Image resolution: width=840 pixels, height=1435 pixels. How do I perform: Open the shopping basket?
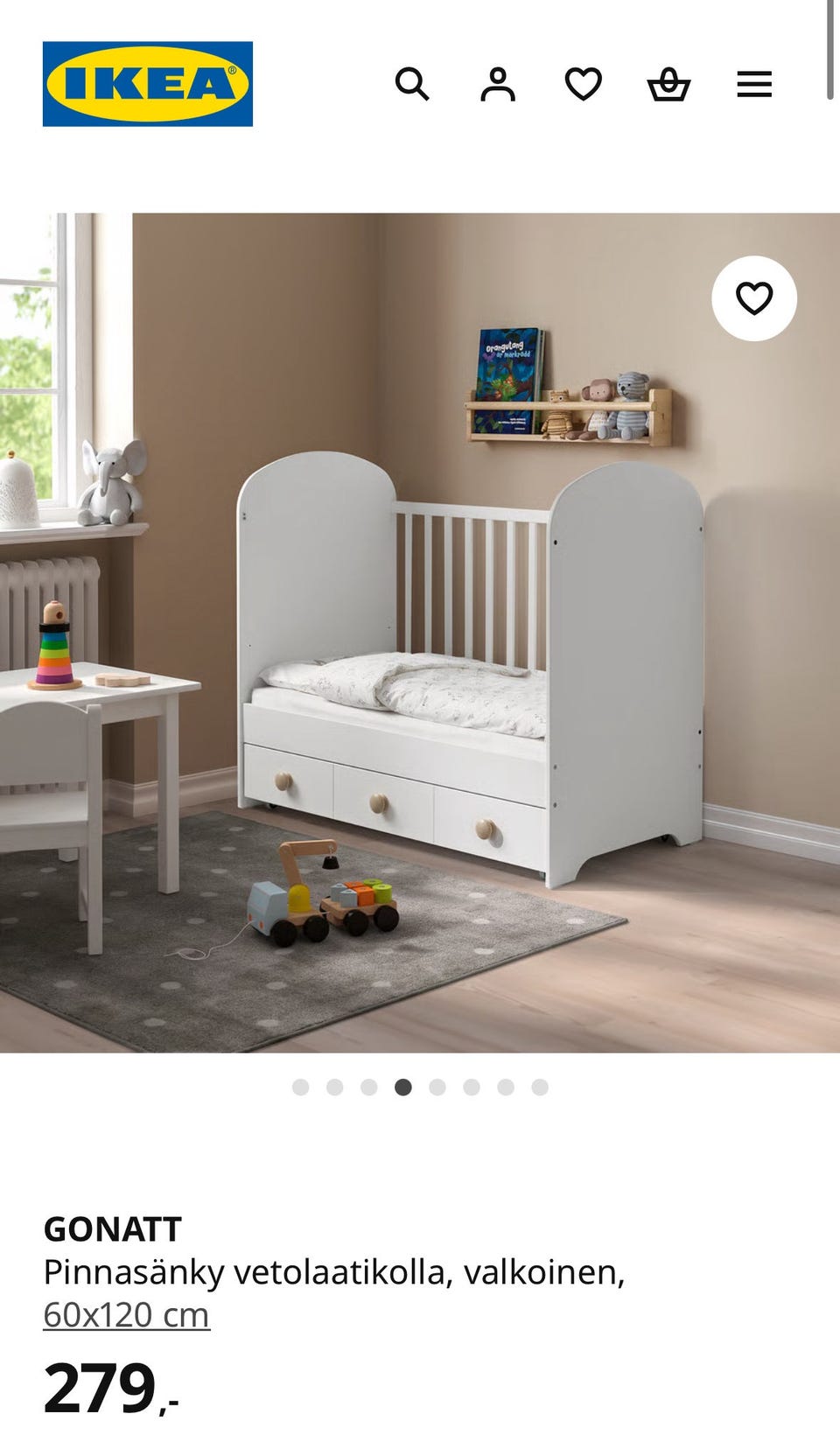[x=668, y=85]
